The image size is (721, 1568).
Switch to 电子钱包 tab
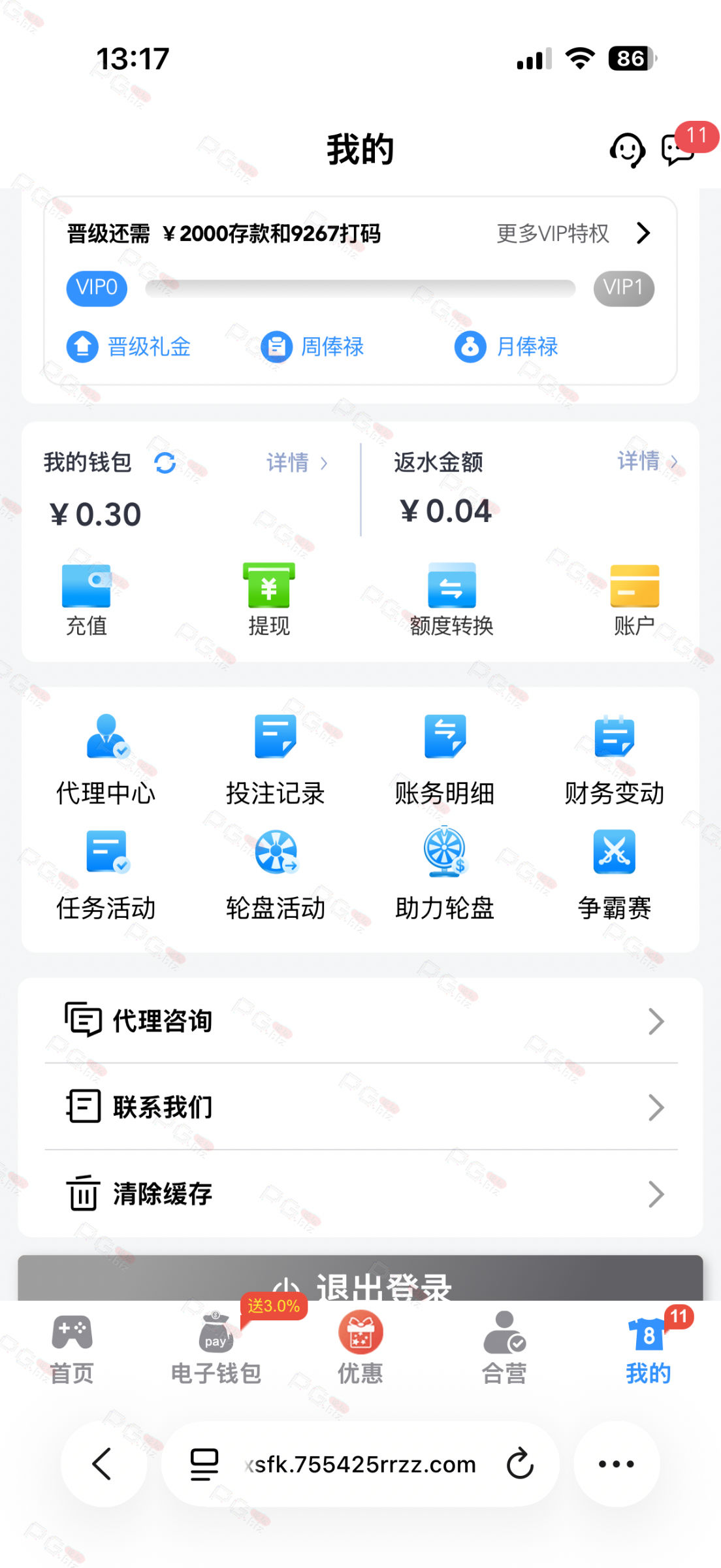pos(216,1349)
